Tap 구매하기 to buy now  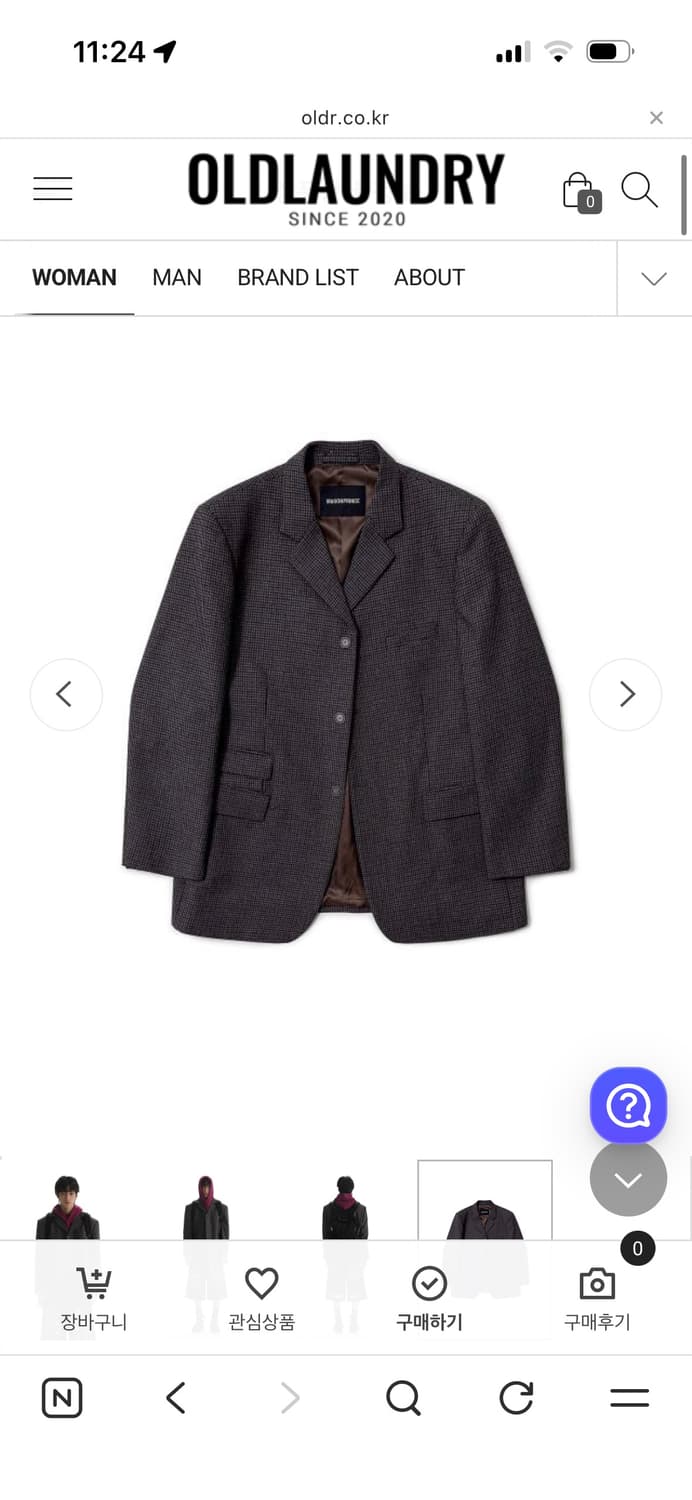pyautogui.click(x=429, y=1298)
